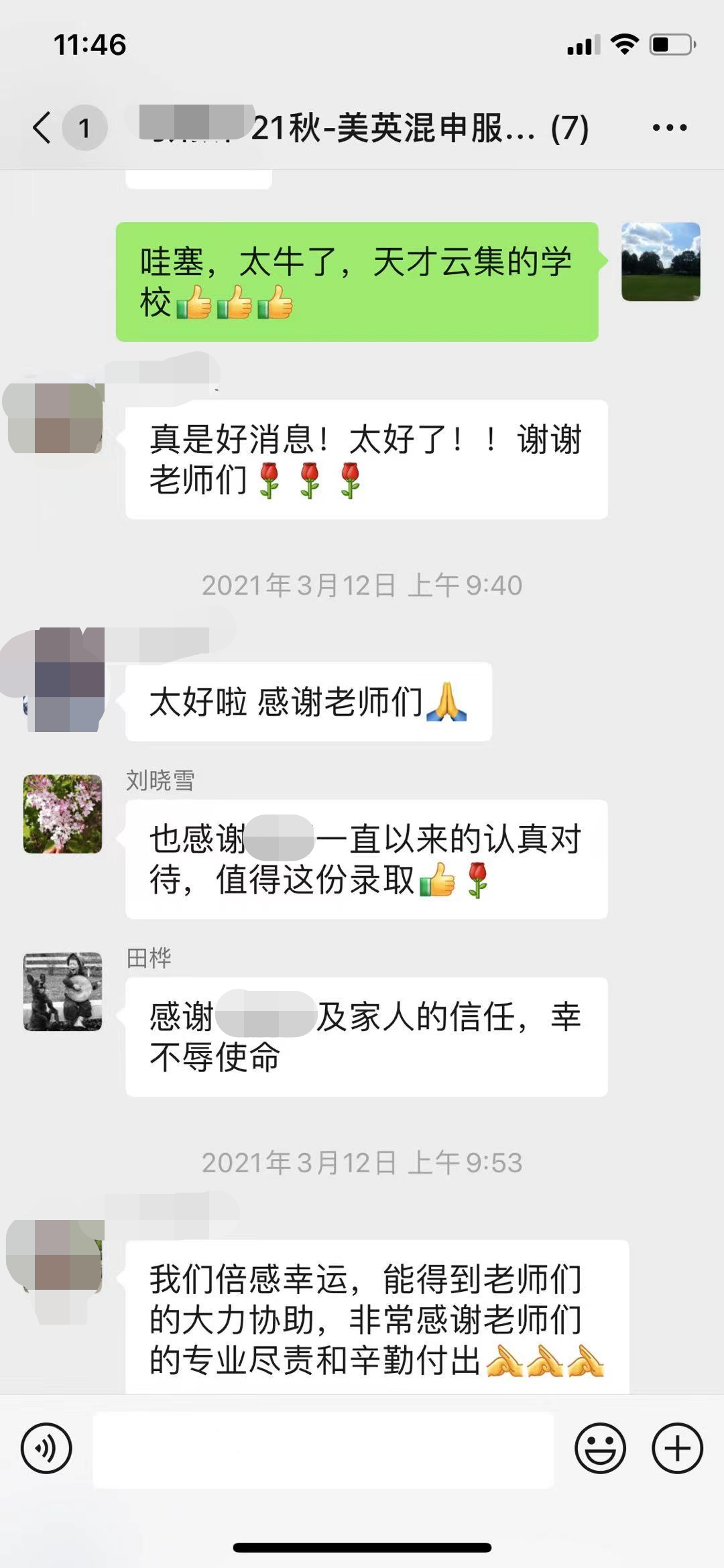Open 田桦's profile avatar
The width and height of the screenshot is (724, 1568).
coord(63,991)
